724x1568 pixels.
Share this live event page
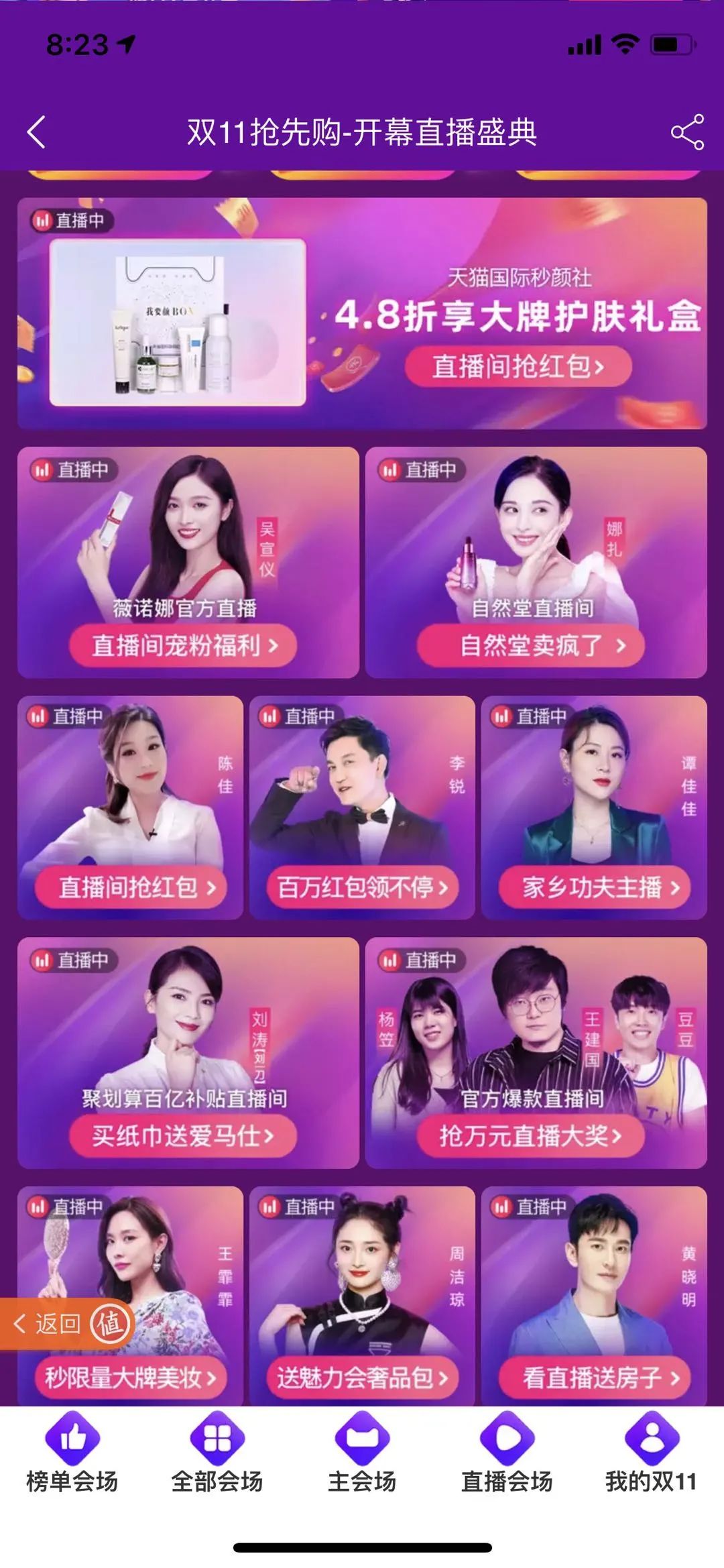coord(687,132)
